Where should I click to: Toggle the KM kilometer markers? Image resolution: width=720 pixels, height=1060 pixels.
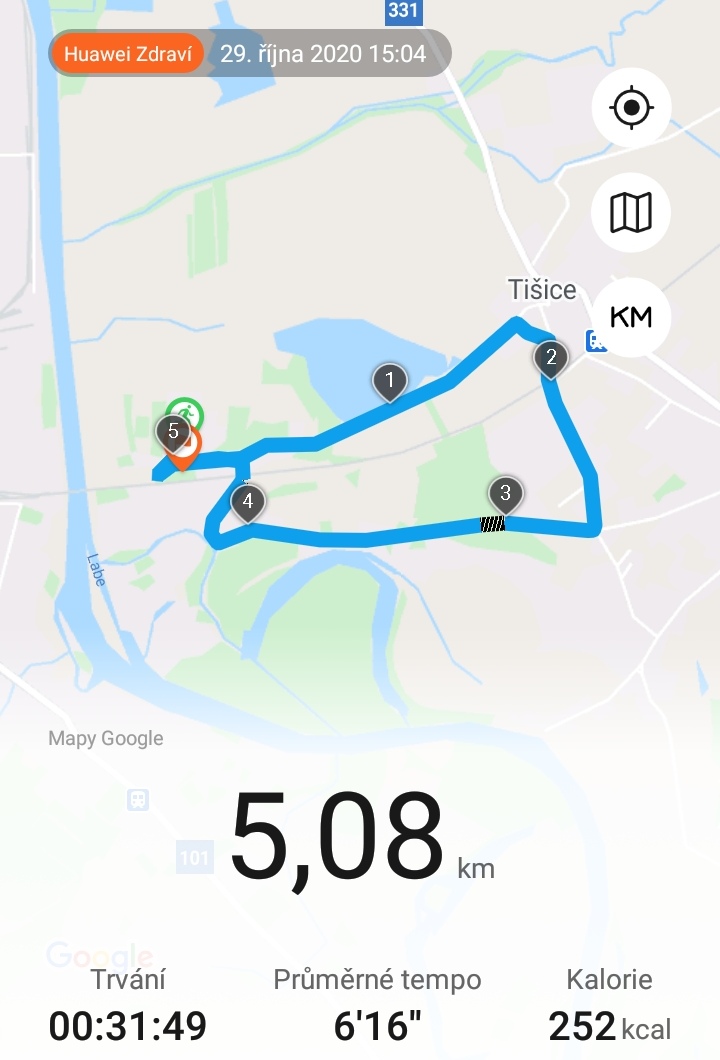pos(630,317)
